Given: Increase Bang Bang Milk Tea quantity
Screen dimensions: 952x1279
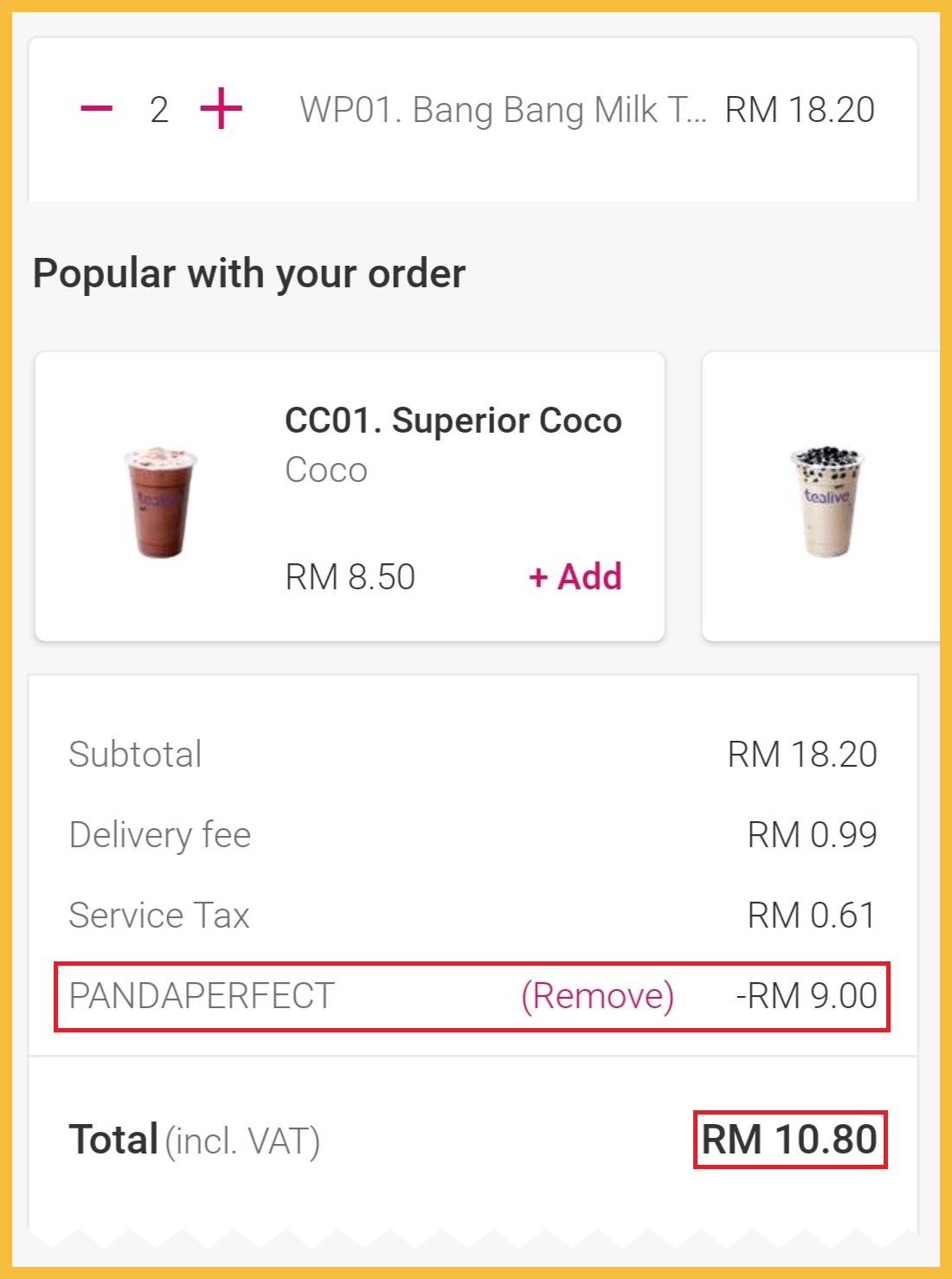Looking at the screenshot, I should pyautogui.click(x=221, y=109).
